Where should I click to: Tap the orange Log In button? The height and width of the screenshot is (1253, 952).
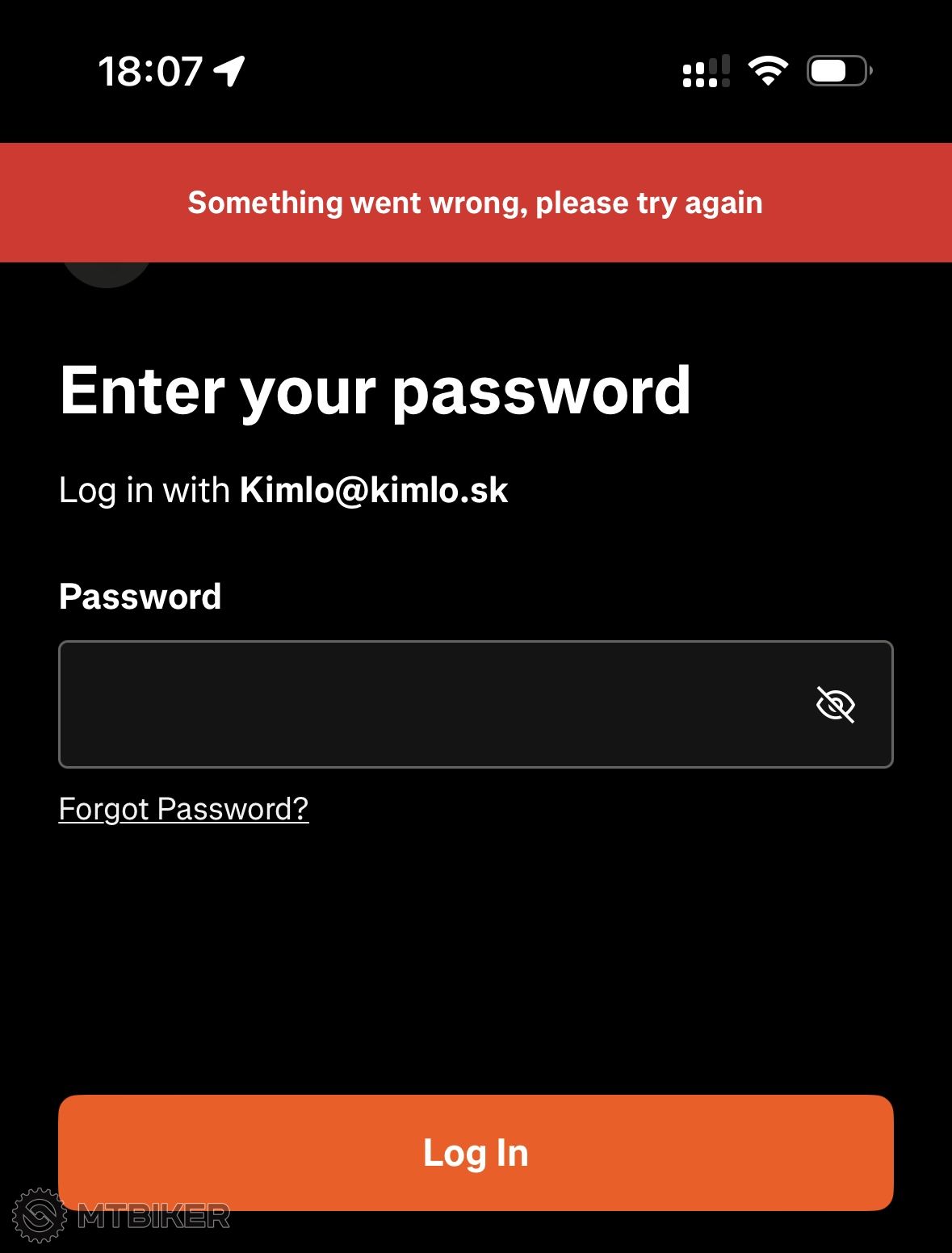click(476, 1152)
